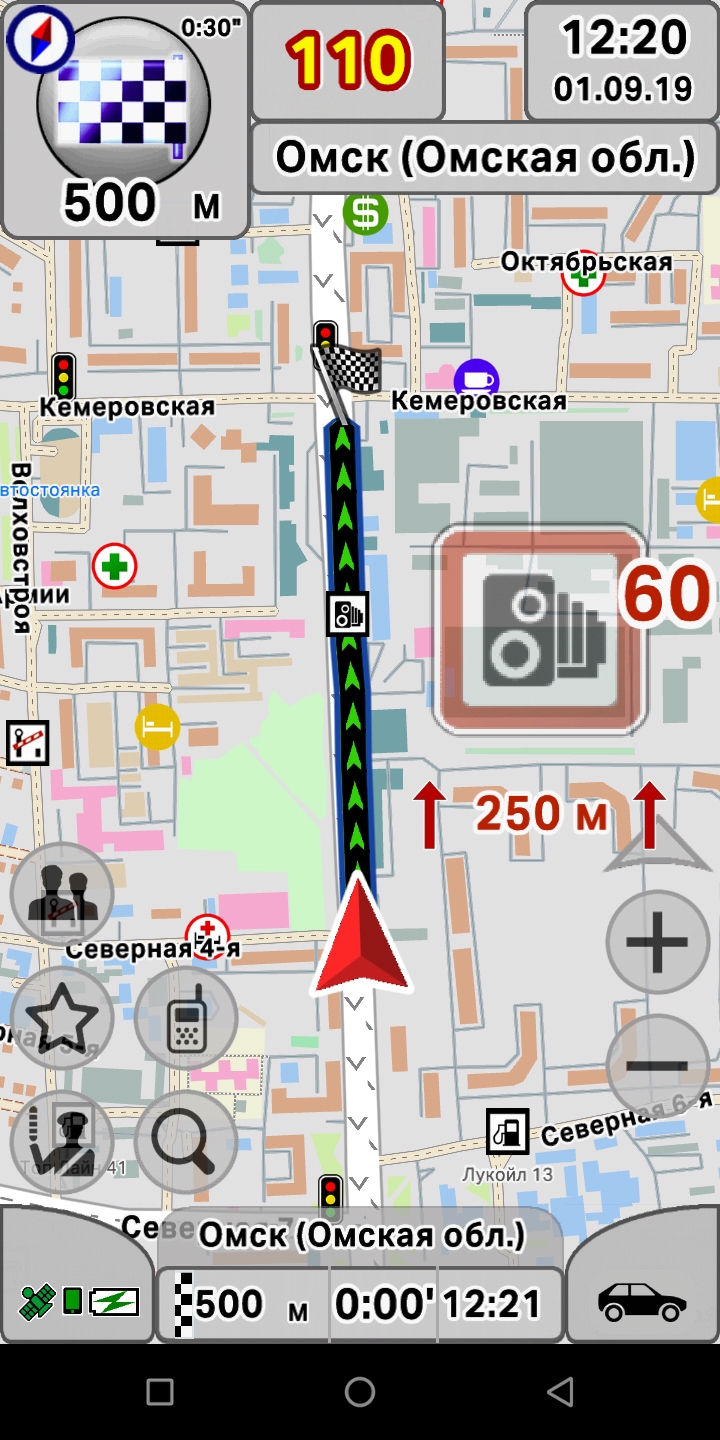The image size is (720, 1440).
Task: Tap the remaining distance 500 m panel
Action: (x=242, y=1304)
